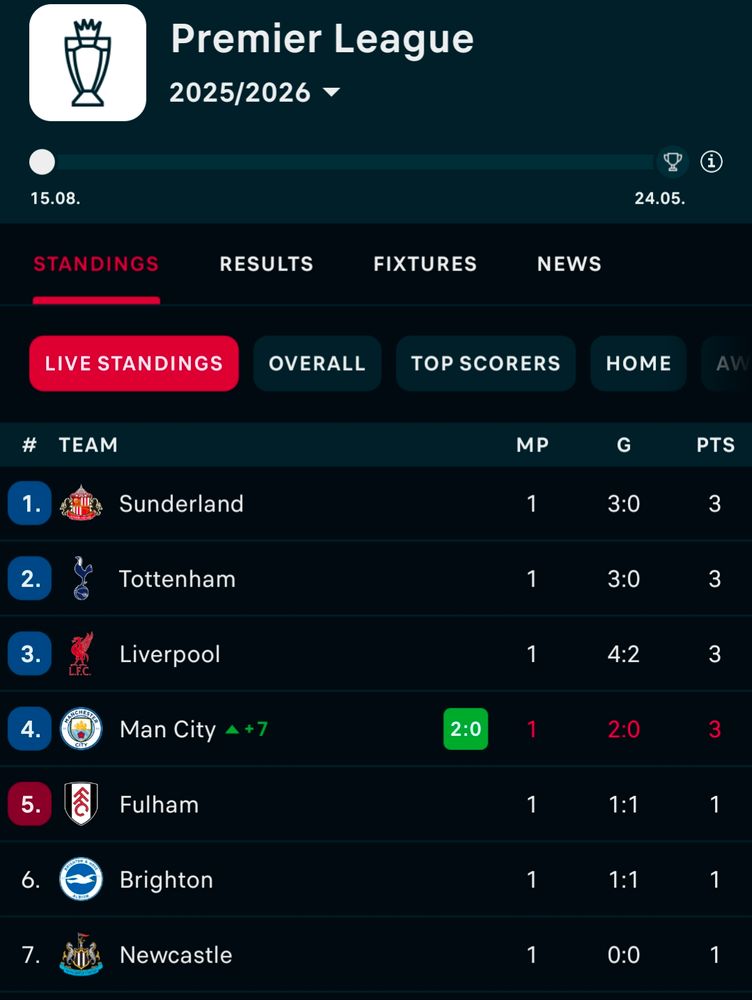
Task: Switch to the FIXTURES tab
Action: (x=424, y=263)
